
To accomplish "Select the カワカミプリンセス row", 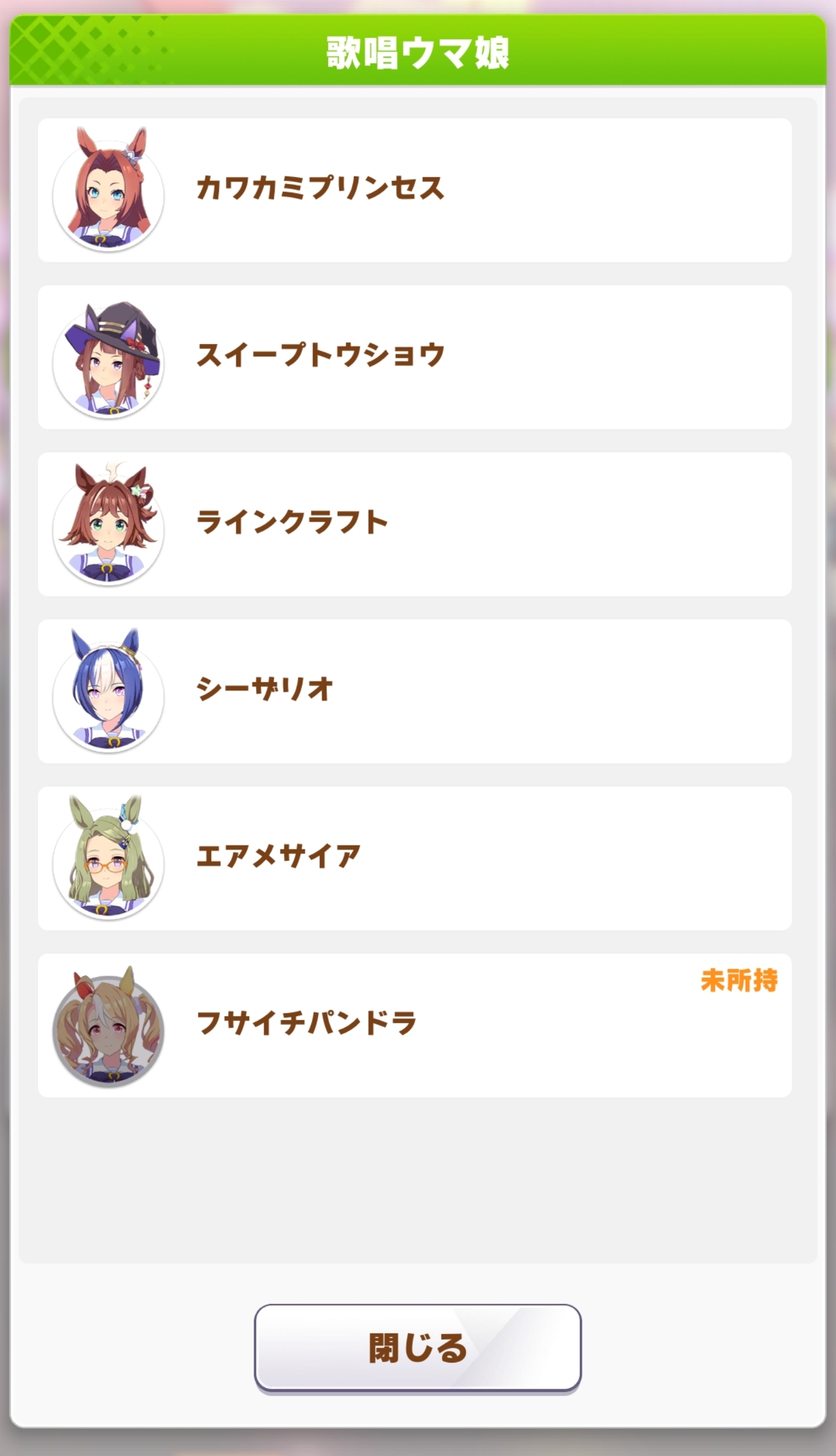I will (x=415, y=190).
